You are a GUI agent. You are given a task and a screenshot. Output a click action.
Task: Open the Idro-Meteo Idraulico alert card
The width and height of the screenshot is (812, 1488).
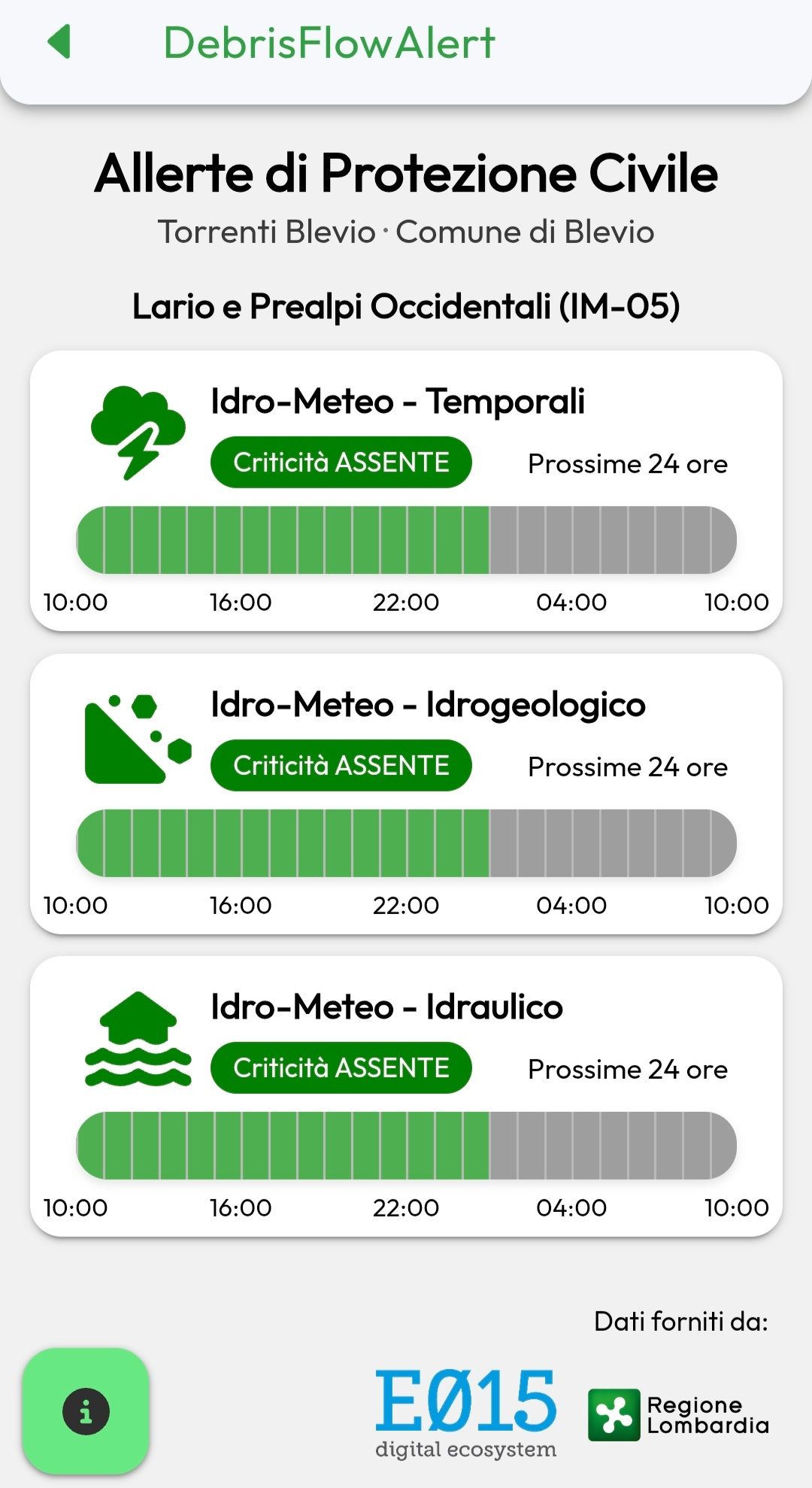[406, 1096]
